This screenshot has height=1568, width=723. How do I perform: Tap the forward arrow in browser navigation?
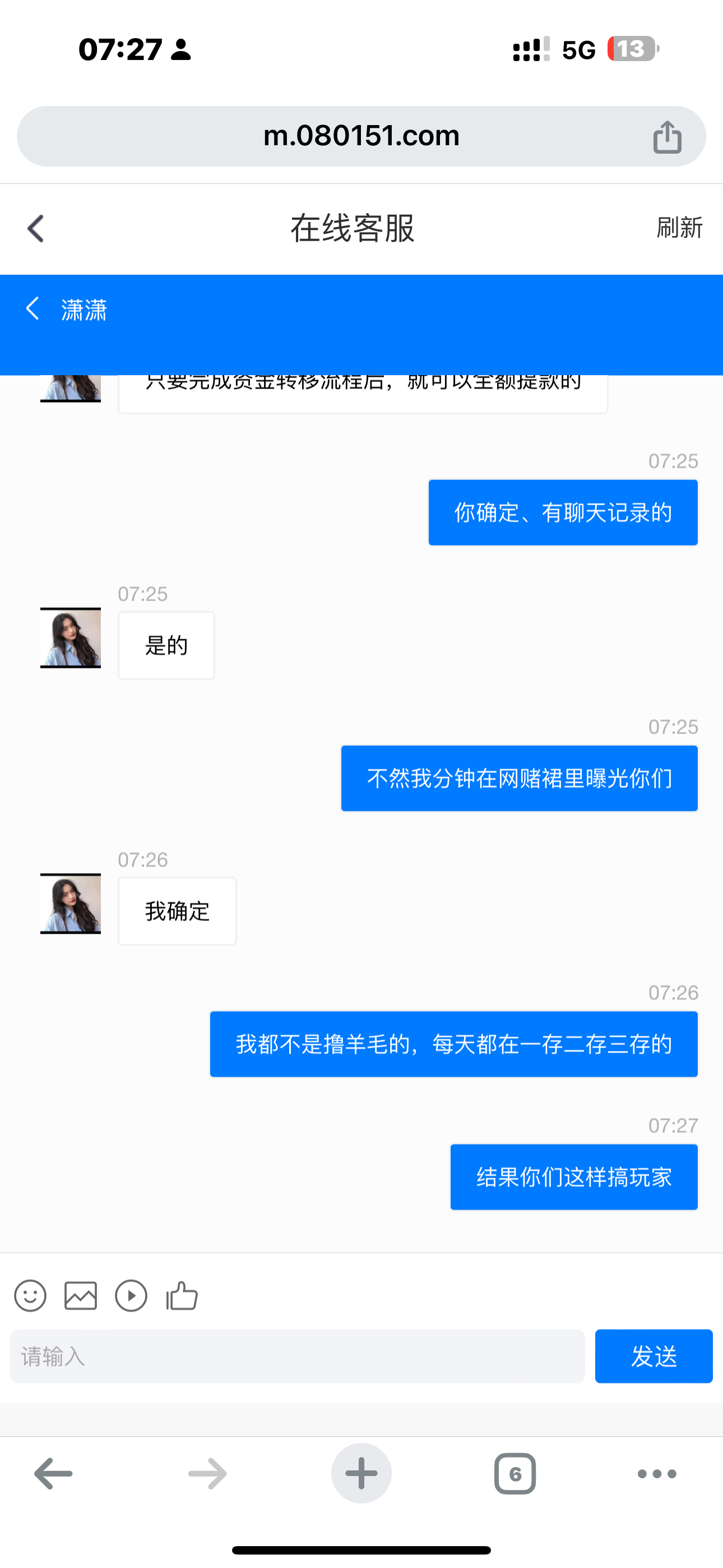click(x=206, y=1473)
